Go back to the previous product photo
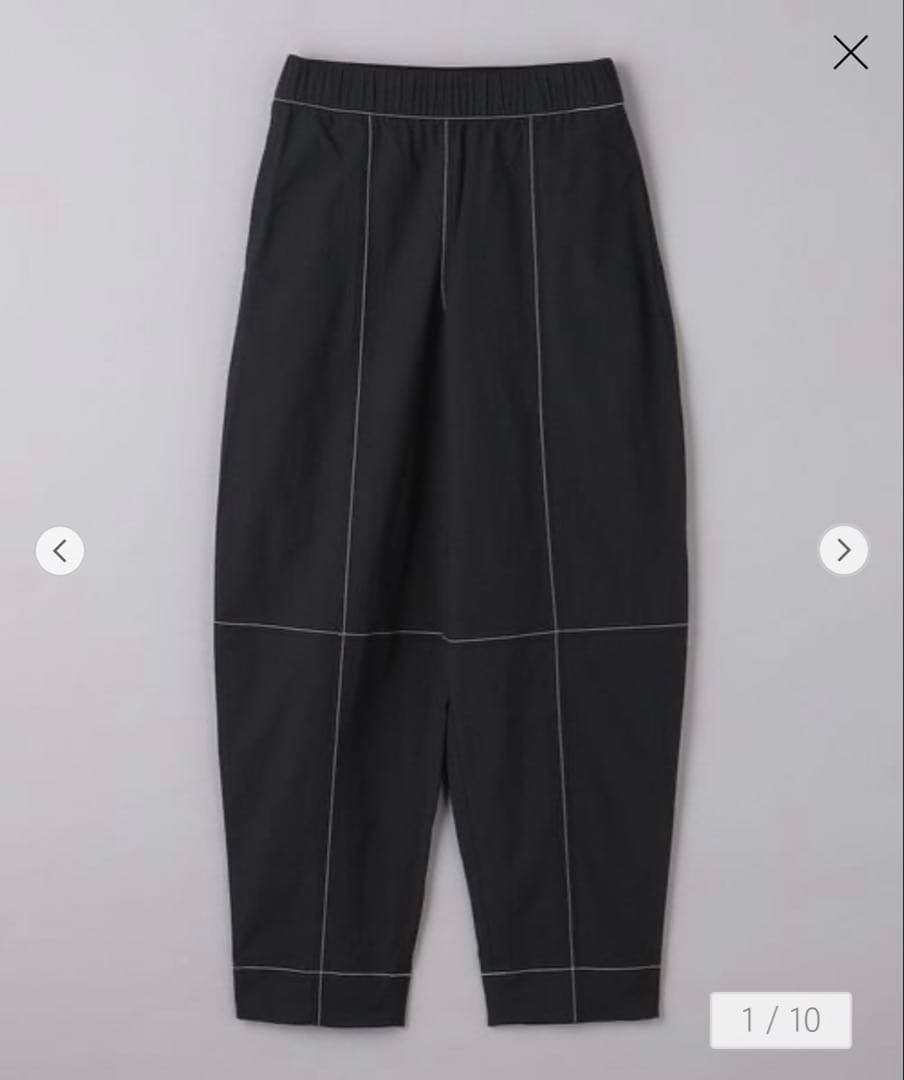Viewport: 904px width, 1080px height. click(60, 550)
